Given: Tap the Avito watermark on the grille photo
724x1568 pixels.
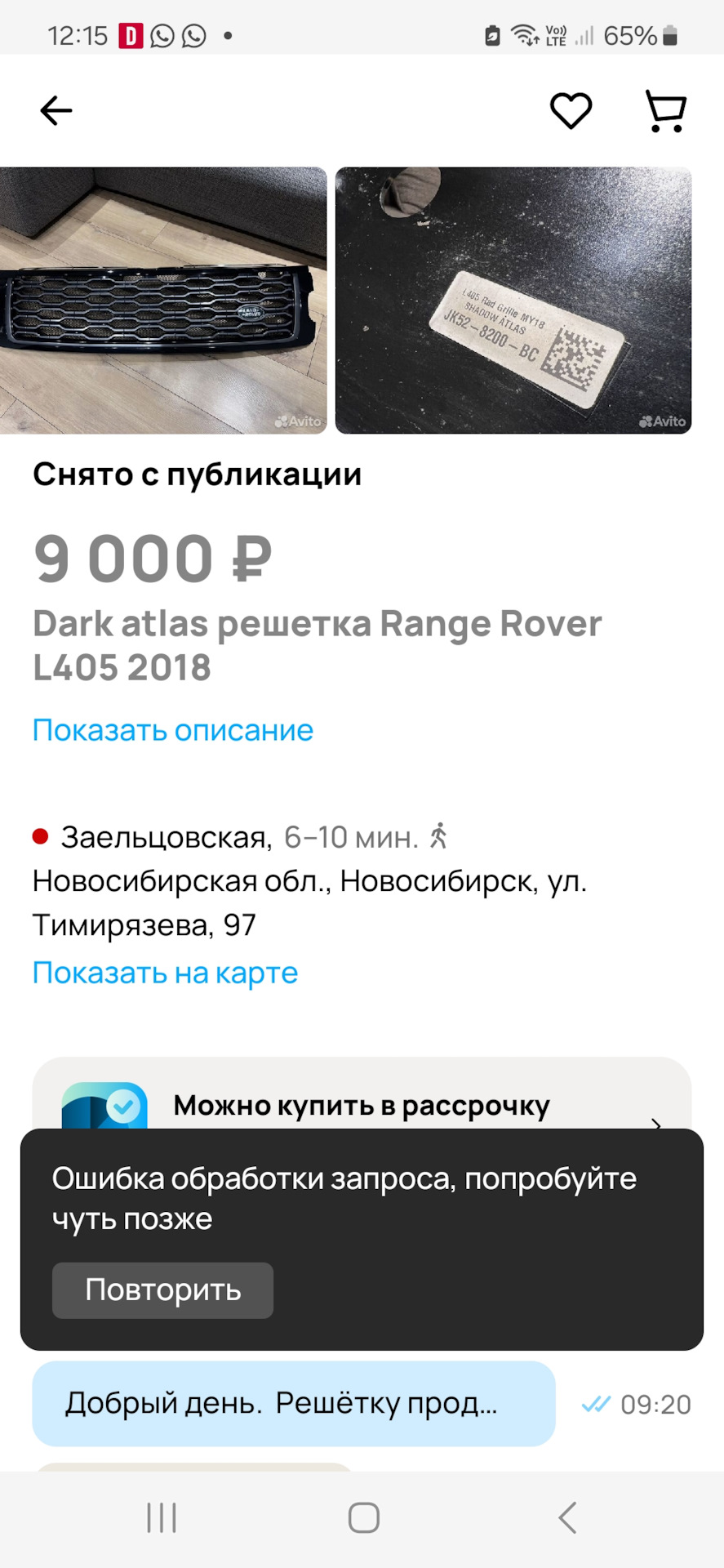Looking at the screenshot, I should [299, 423].
